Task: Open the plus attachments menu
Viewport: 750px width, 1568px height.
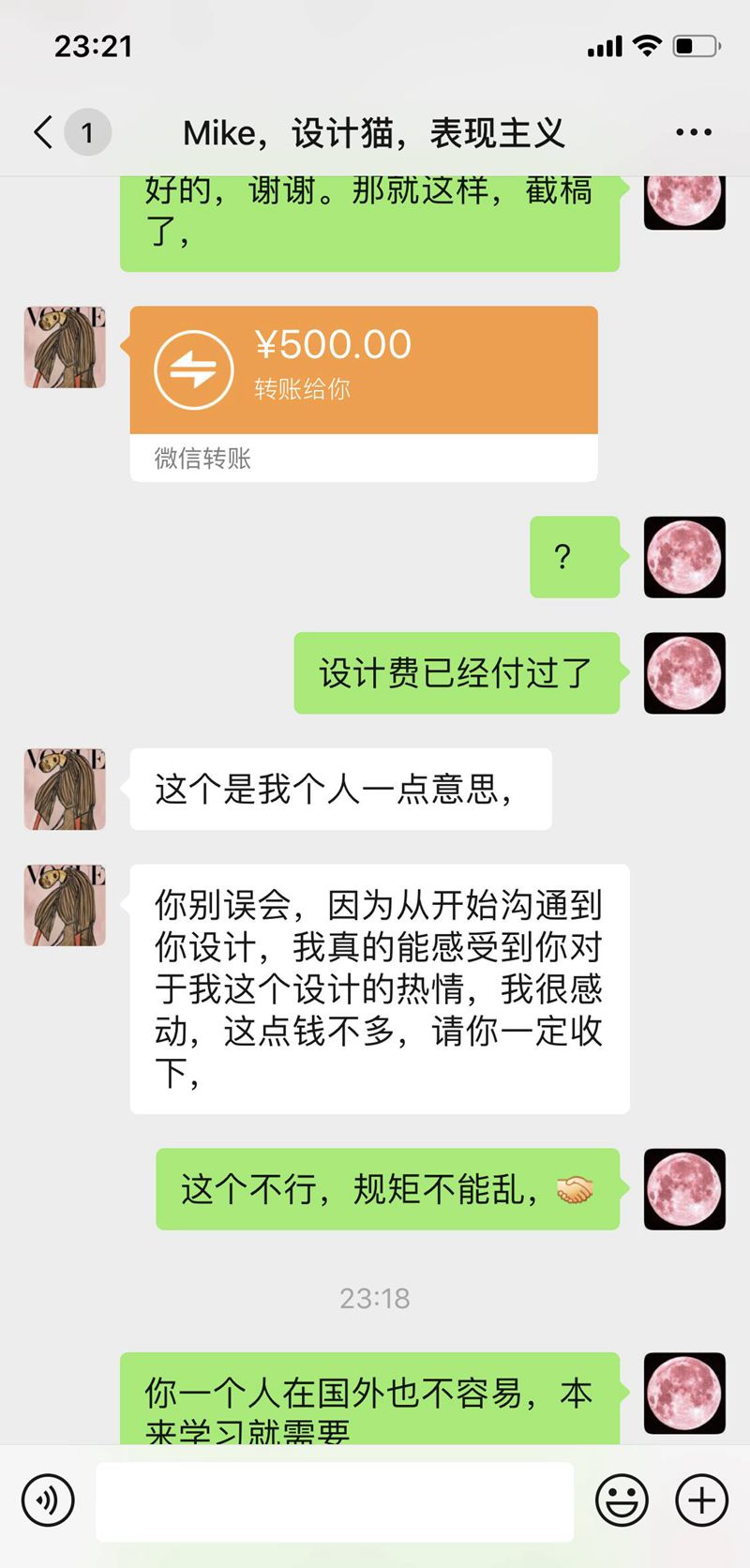Action: [x=701, y=1500]
